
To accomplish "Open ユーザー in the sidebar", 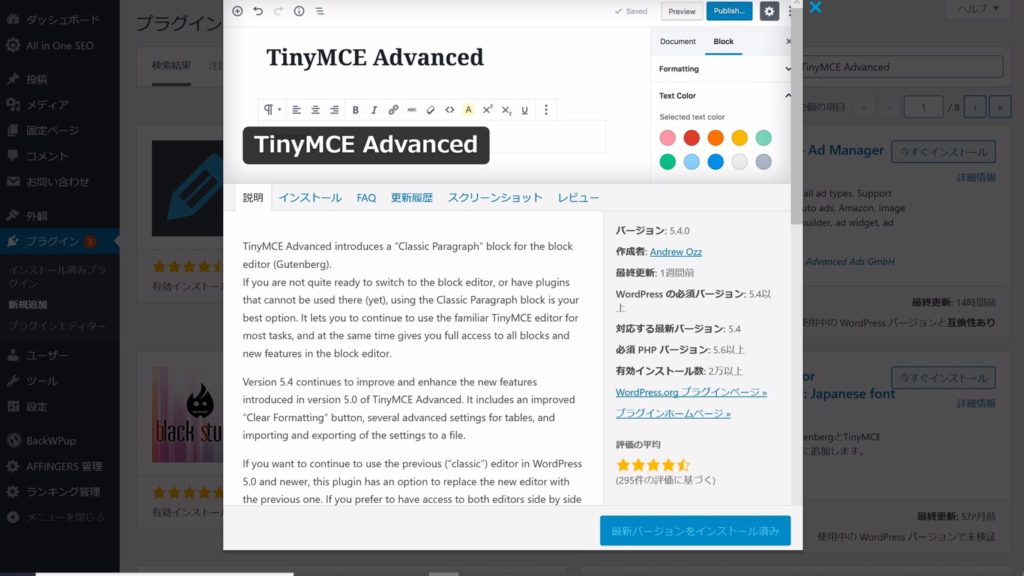I will tap(47, 355).
